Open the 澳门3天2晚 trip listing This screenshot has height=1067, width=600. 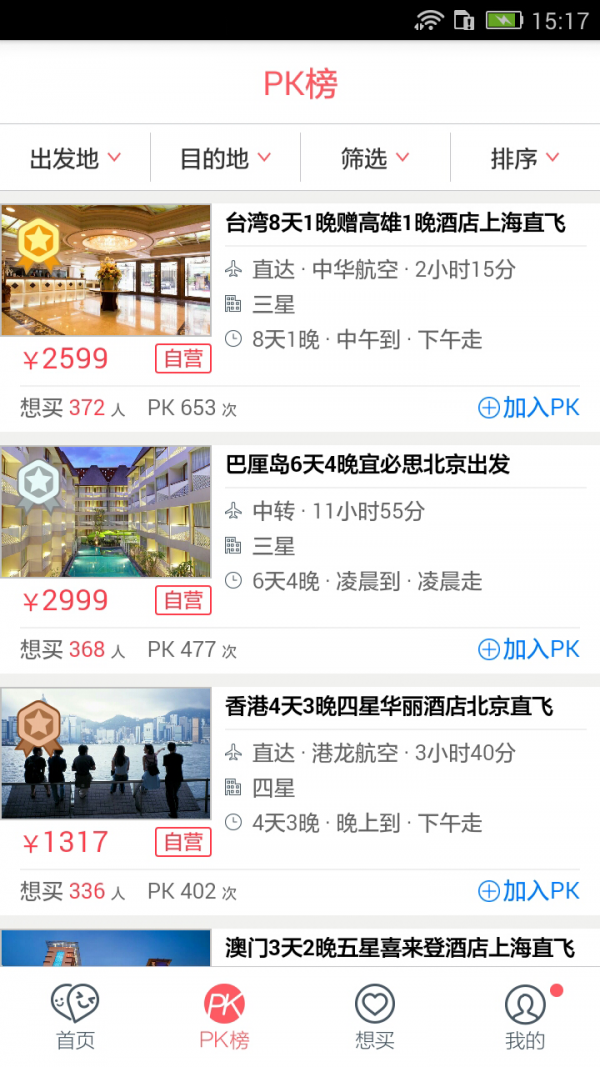(400, 947)
